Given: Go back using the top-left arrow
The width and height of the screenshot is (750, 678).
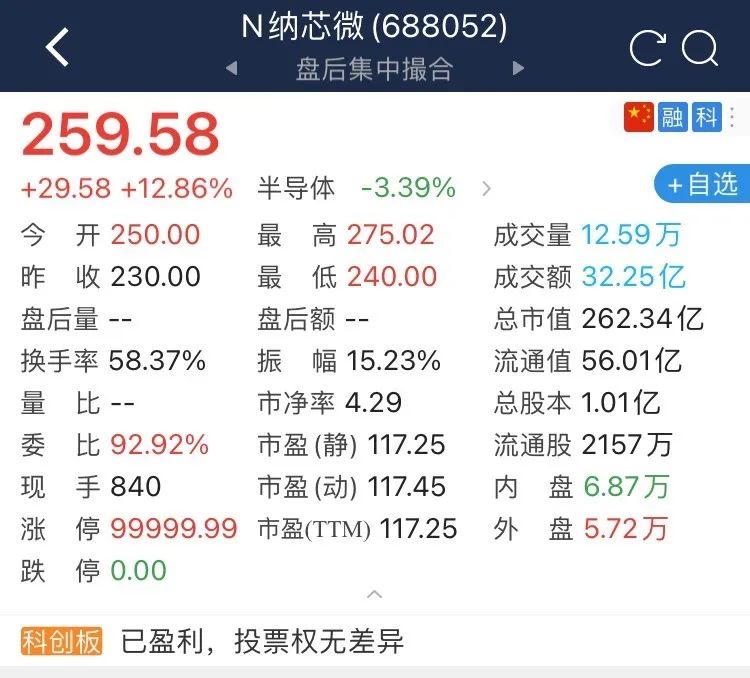Looking at the screenshot, I should pos(57,47).
